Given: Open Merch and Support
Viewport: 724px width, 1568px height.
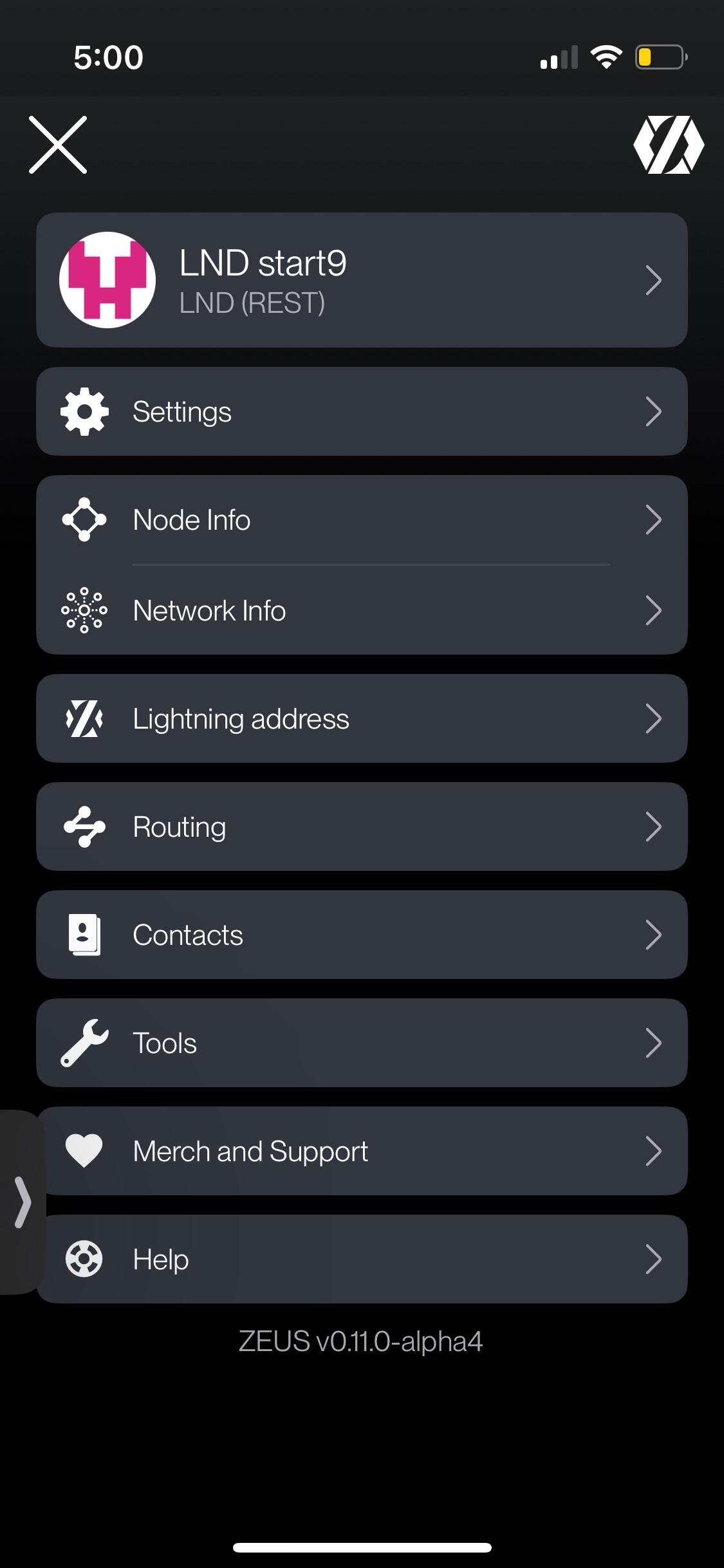Looking at the screenshot, I should click(x=362, y=1151).
